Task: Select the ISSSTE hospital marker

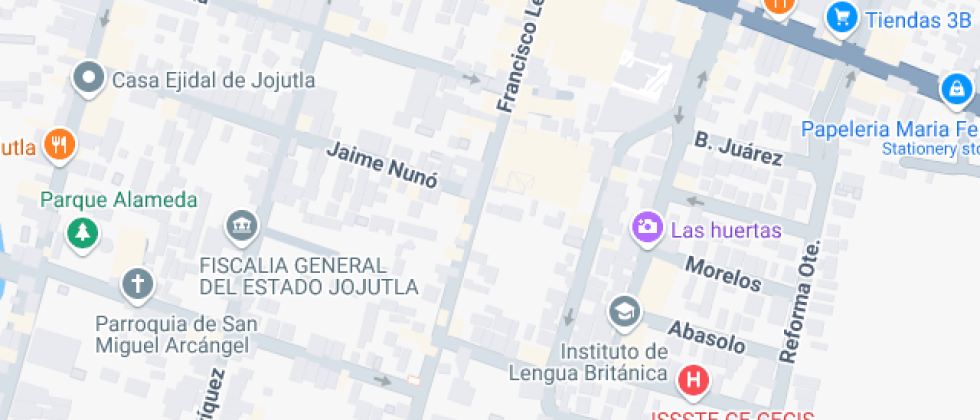Action: [x=692, y=381]
